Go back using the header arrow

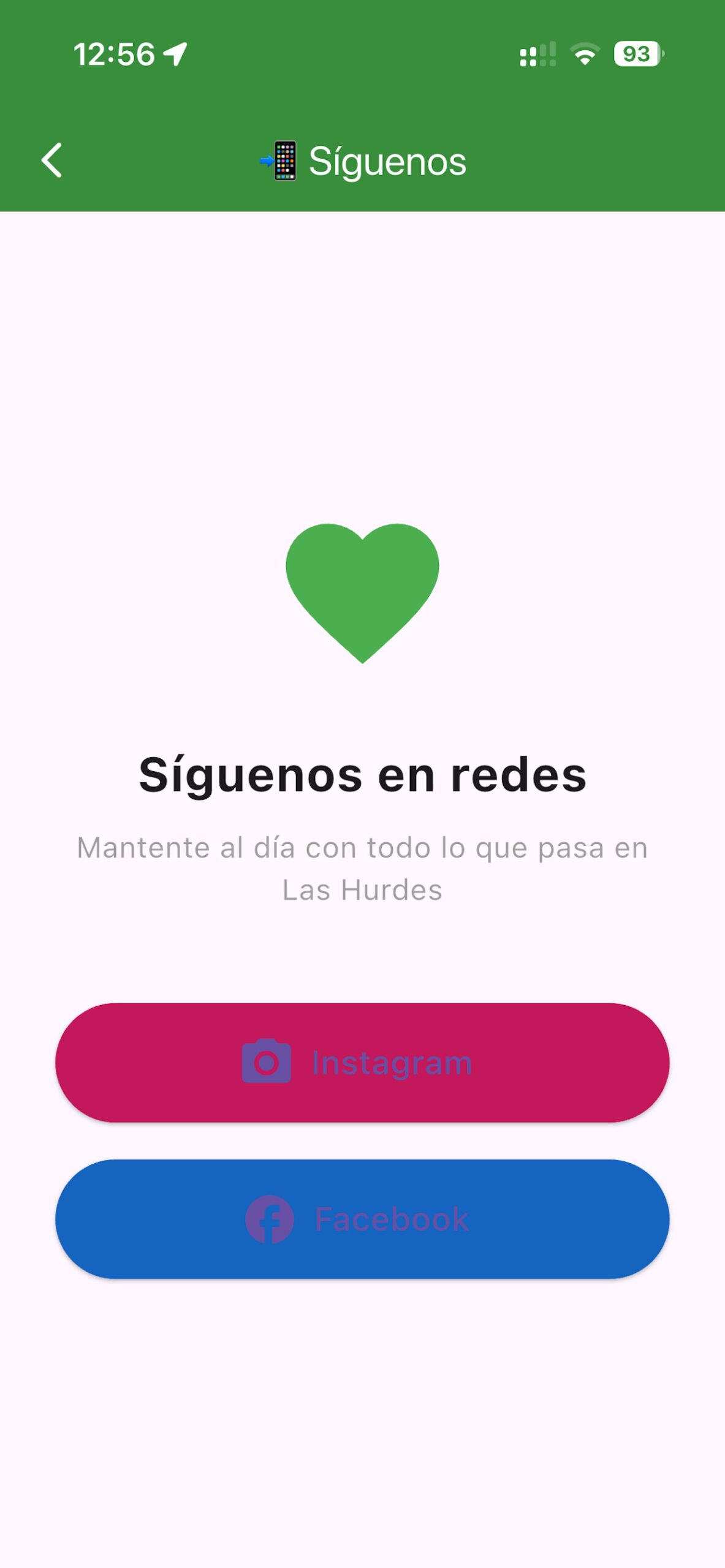pyautogui.click(x=51, y=160)
